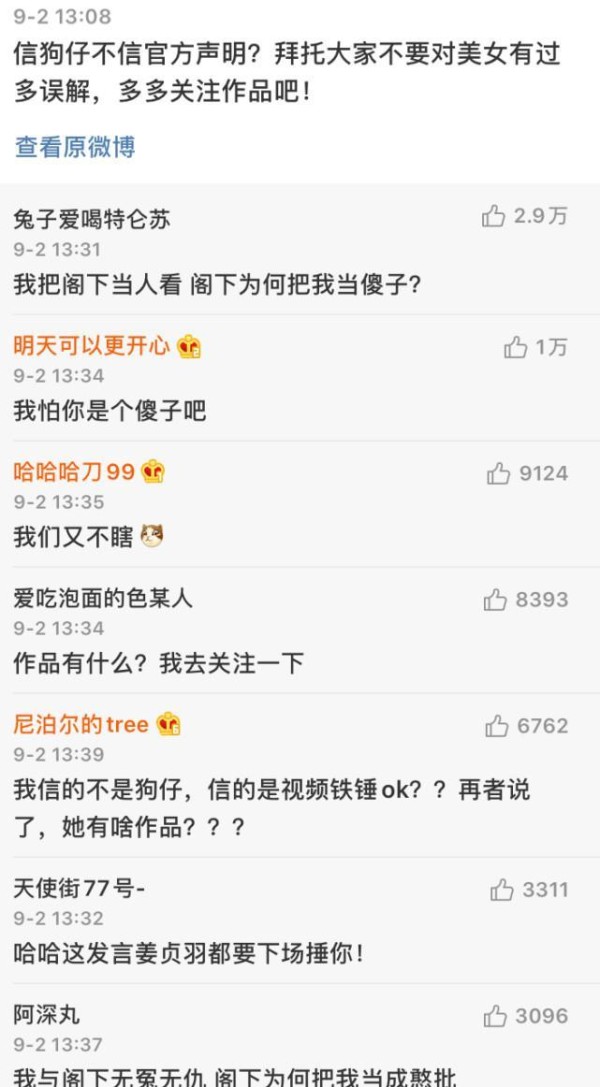600x1087 pixels.
Task: Like the comment by 尼泊尔的tree
Action: click(x=497, y=726)
